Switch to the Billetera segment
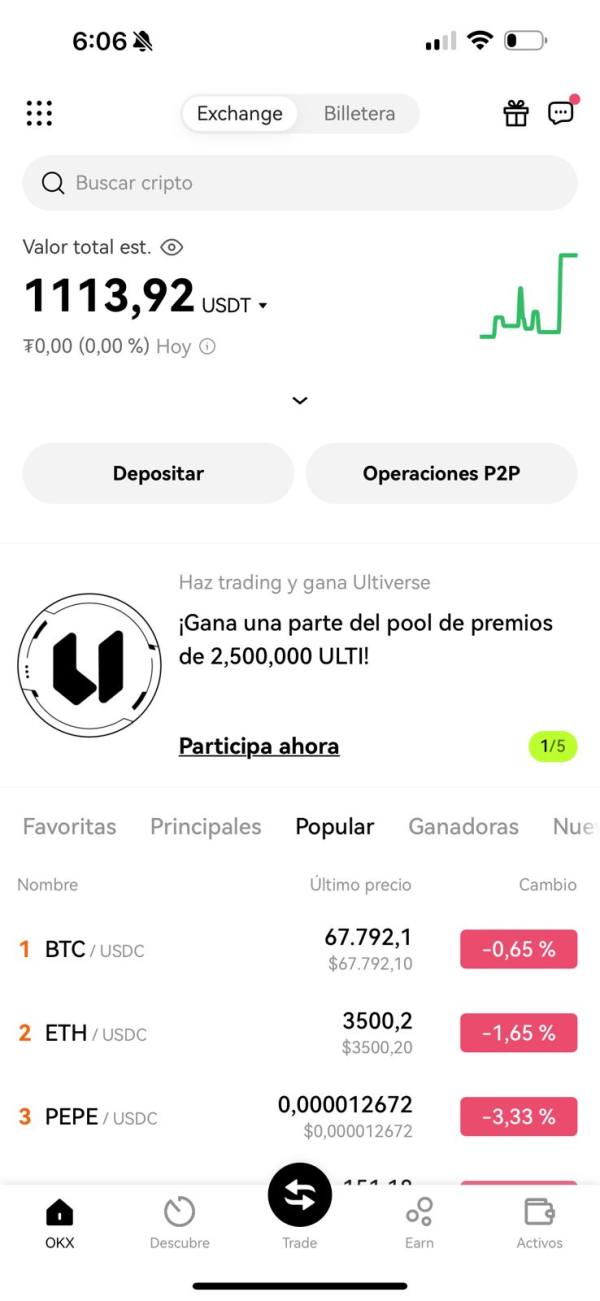Screen dimensions: 600x1301 click(x=359, y=114)
